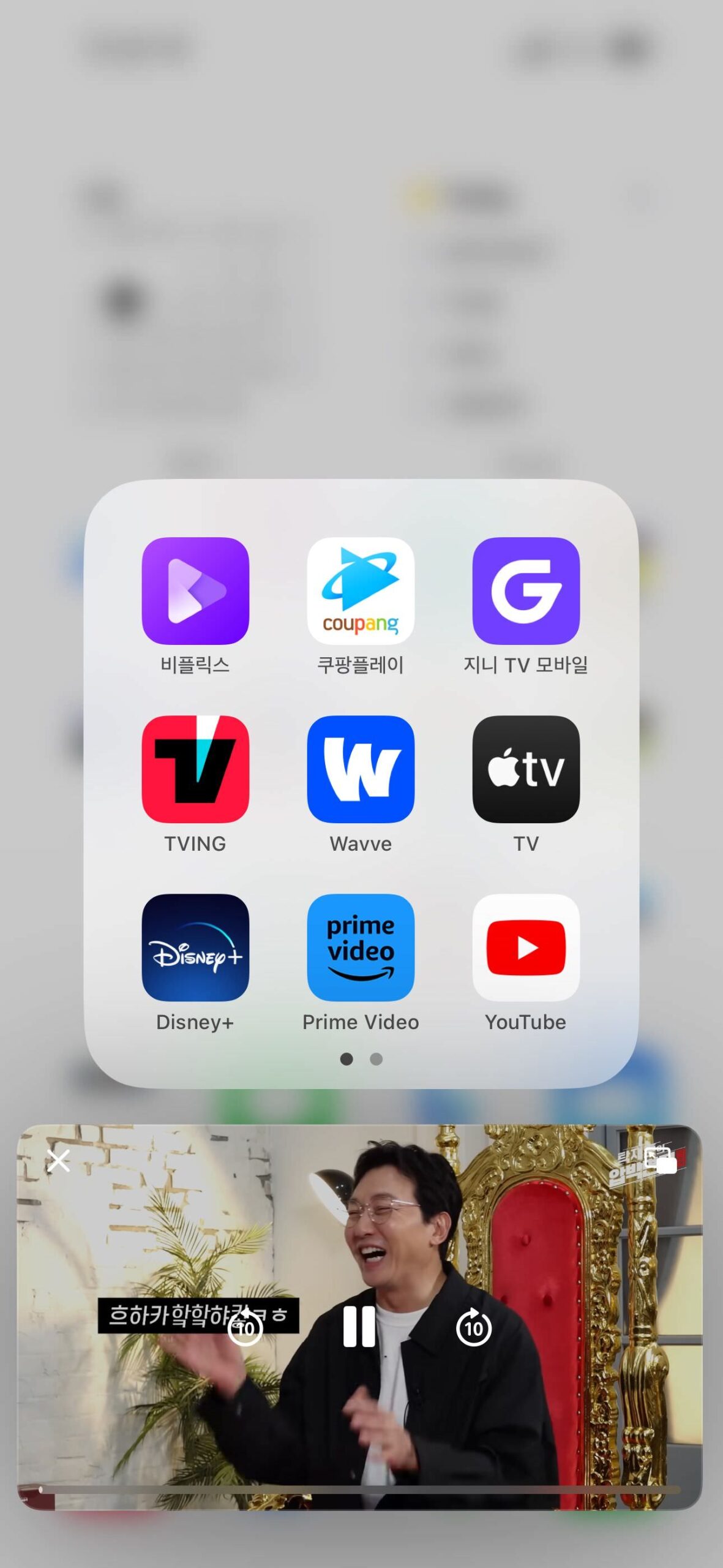
Task: Open the Wavve app
Action: click(x=361, y=769)
